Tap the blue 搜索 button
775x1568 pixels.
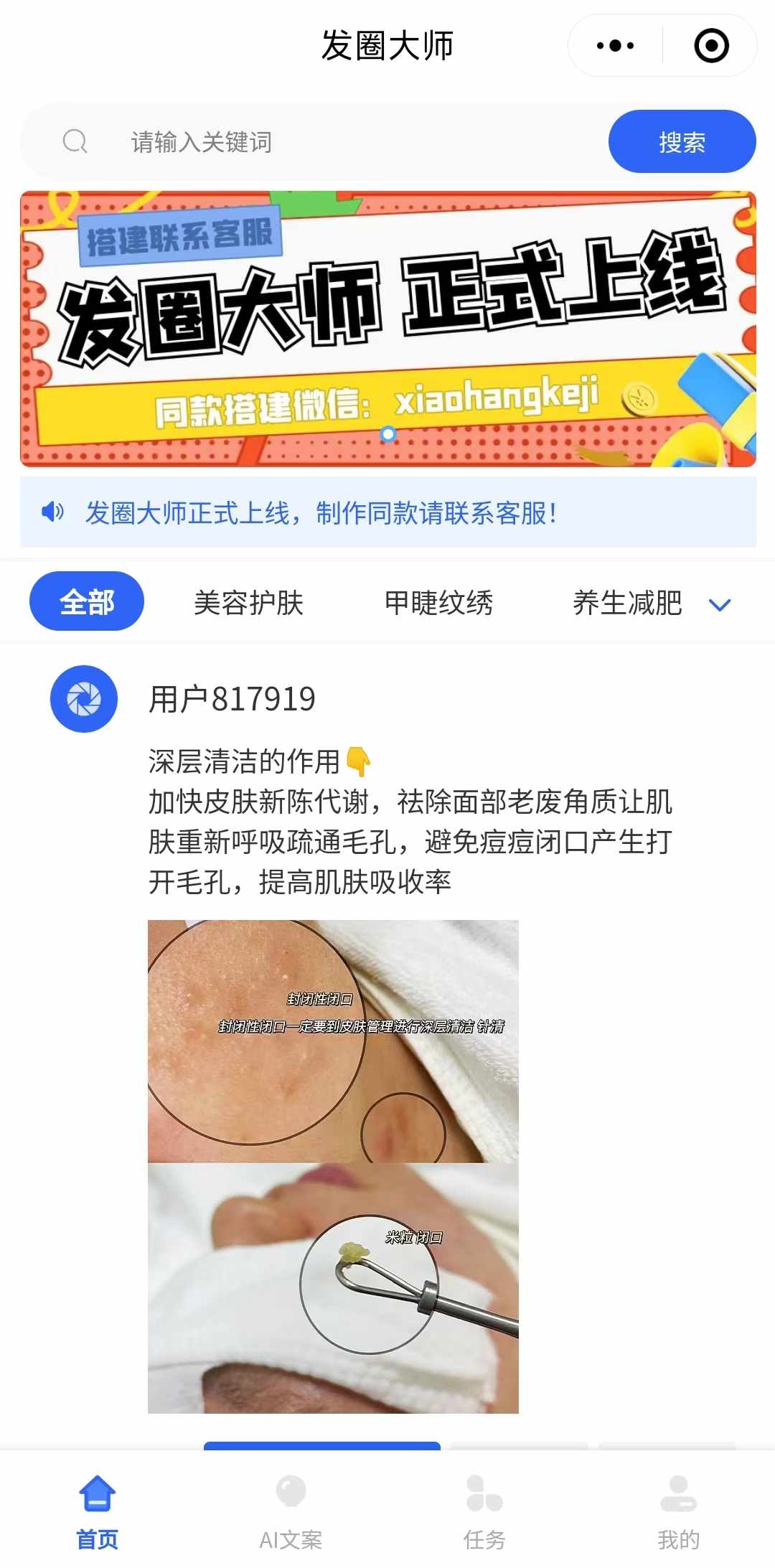point(682,142)
